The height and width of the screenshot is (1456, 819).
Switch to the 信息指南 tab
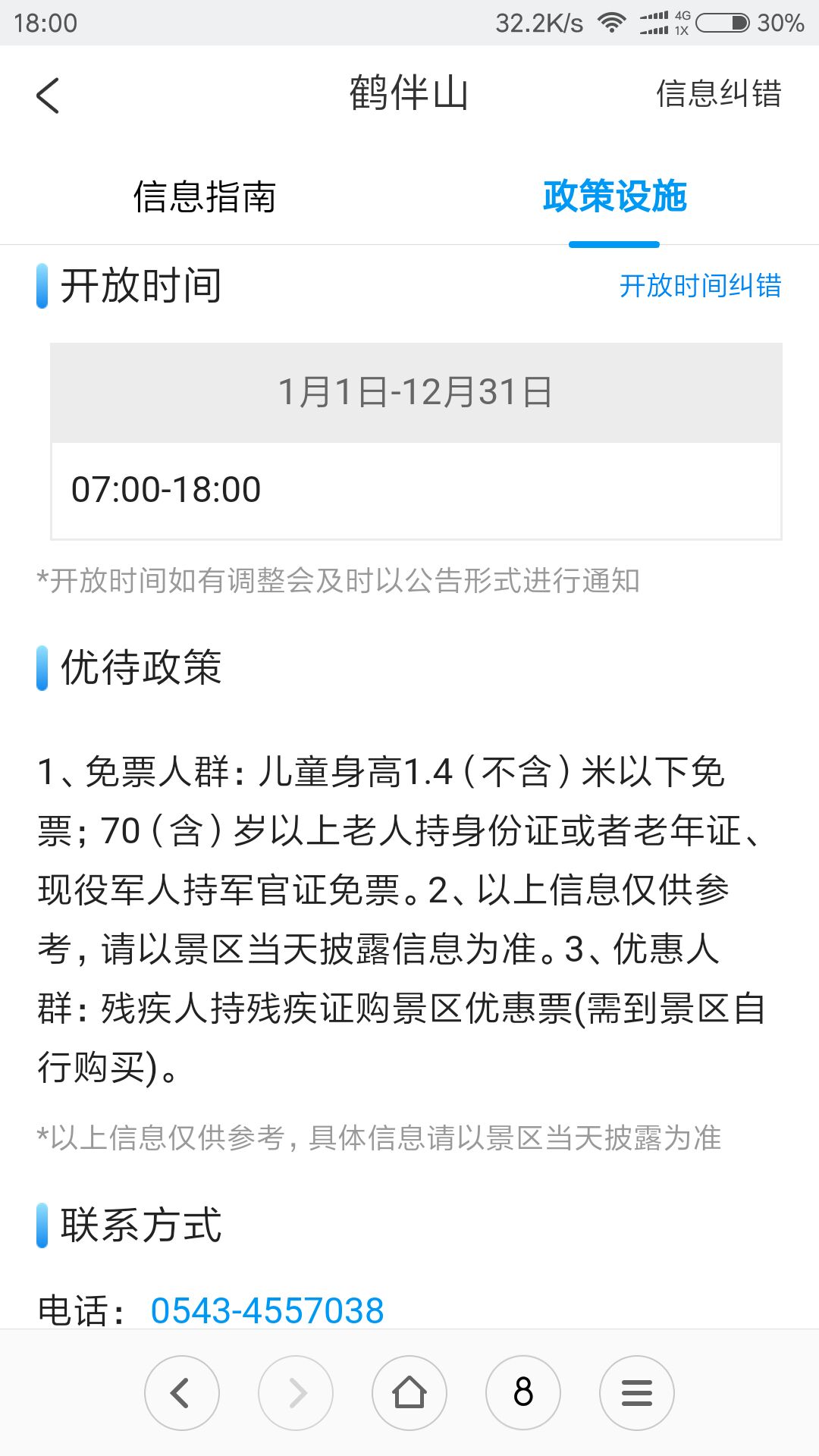coord(205,197)
